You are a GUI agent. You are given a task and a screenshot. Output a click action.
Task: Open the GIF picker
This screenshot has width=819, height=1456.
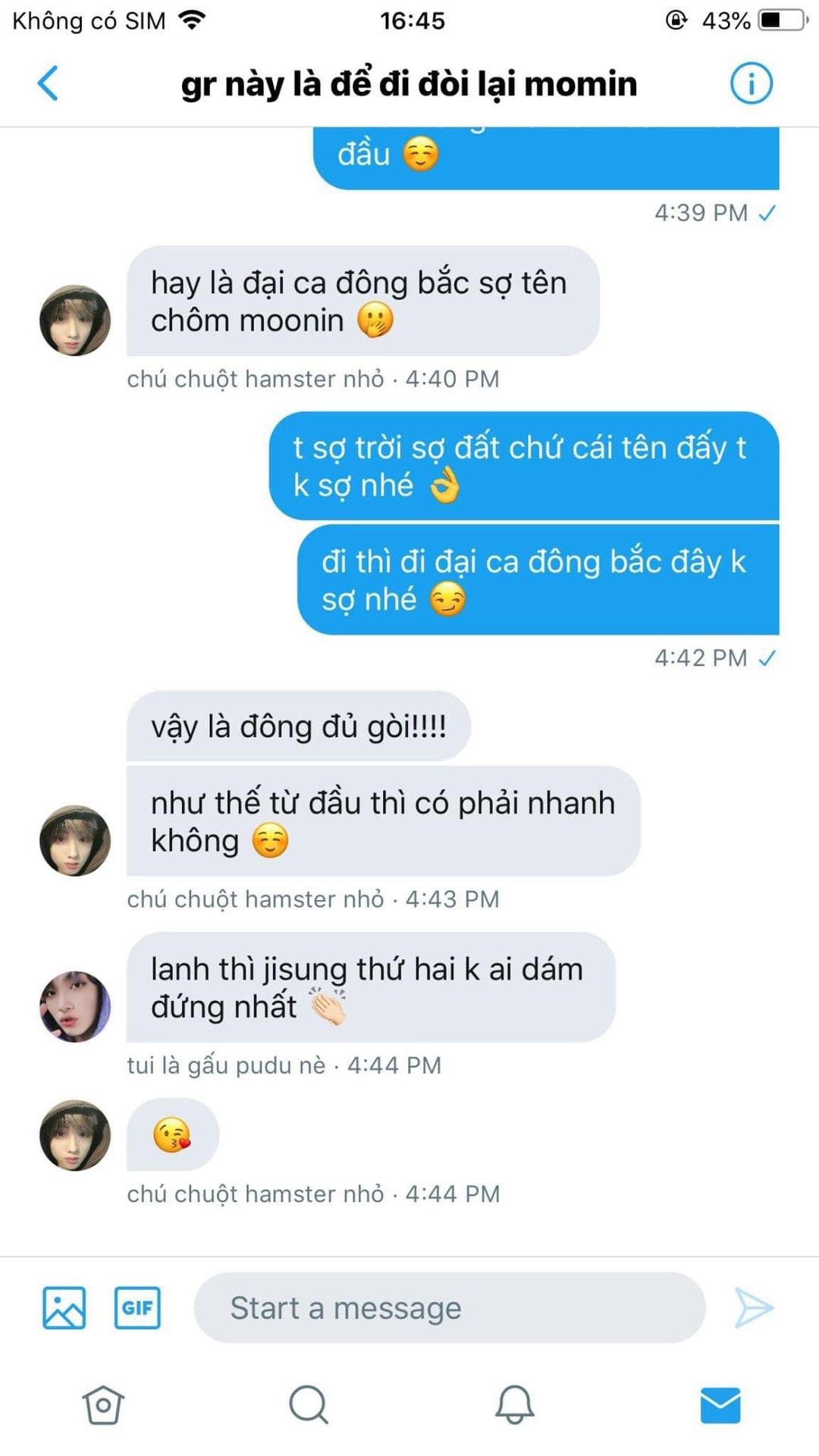(x=137, y=1307)
